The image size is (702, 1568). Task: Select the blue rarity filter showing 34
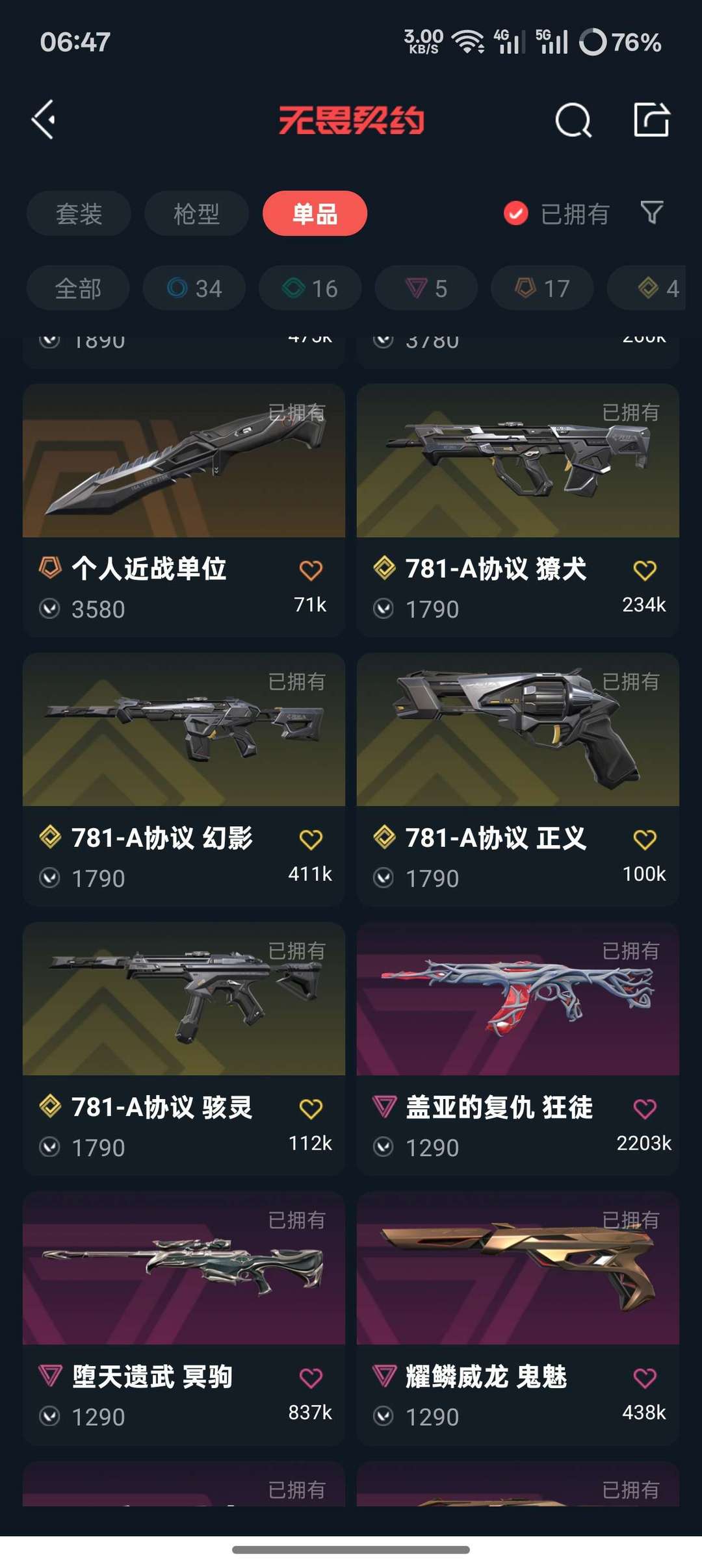194,288
